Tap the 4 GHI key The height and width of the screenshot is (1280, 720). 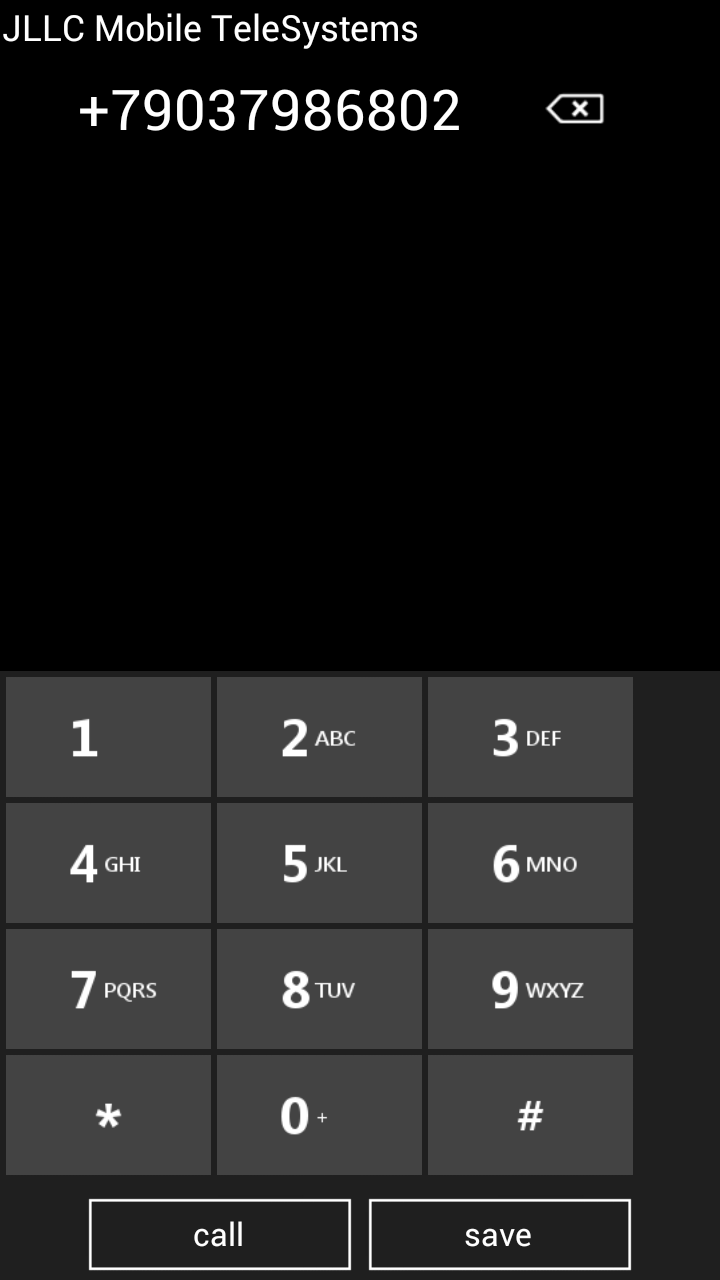[108, 863]
